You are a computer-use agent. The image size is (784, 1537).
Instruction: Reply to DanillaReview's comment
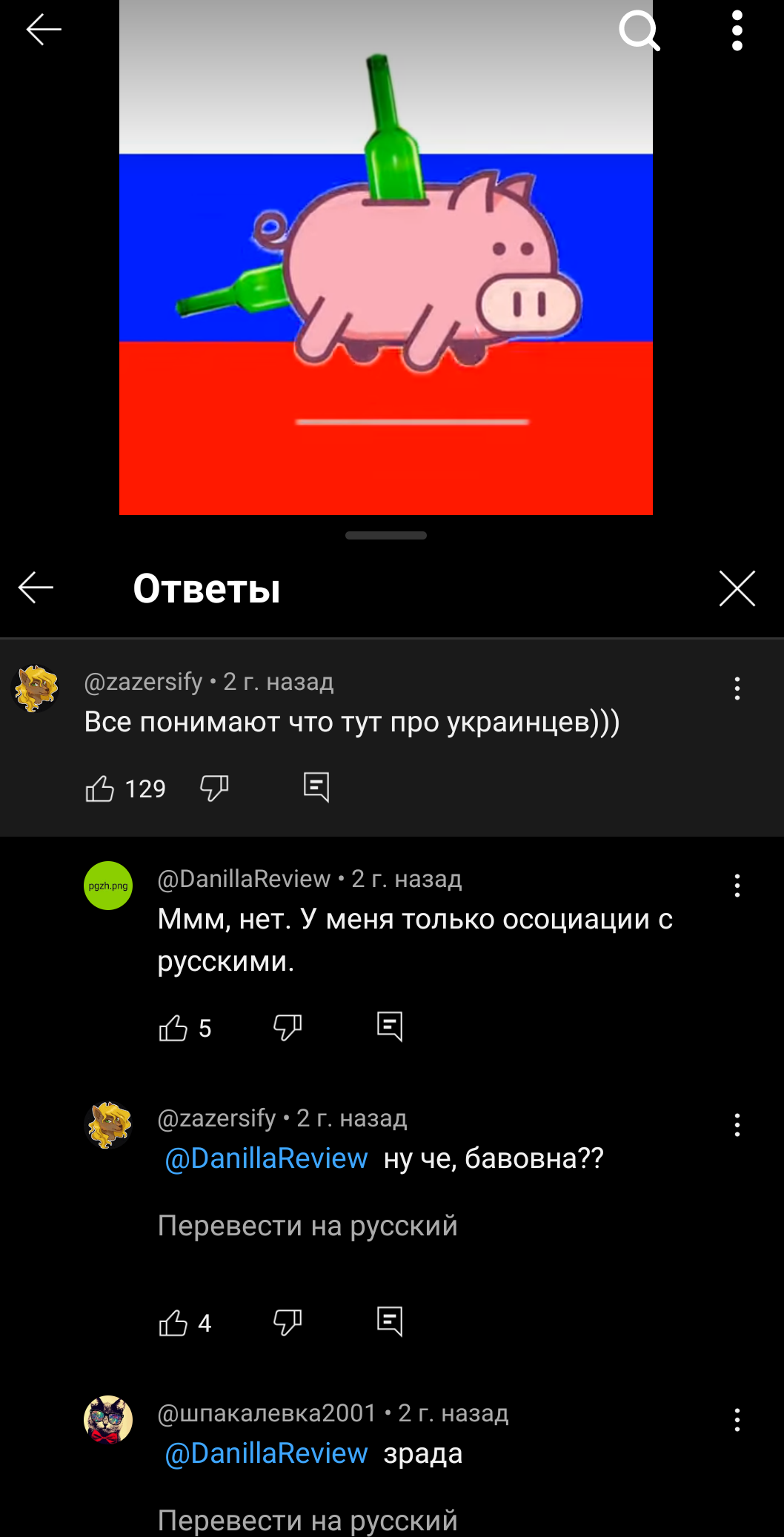point(390,1026)
